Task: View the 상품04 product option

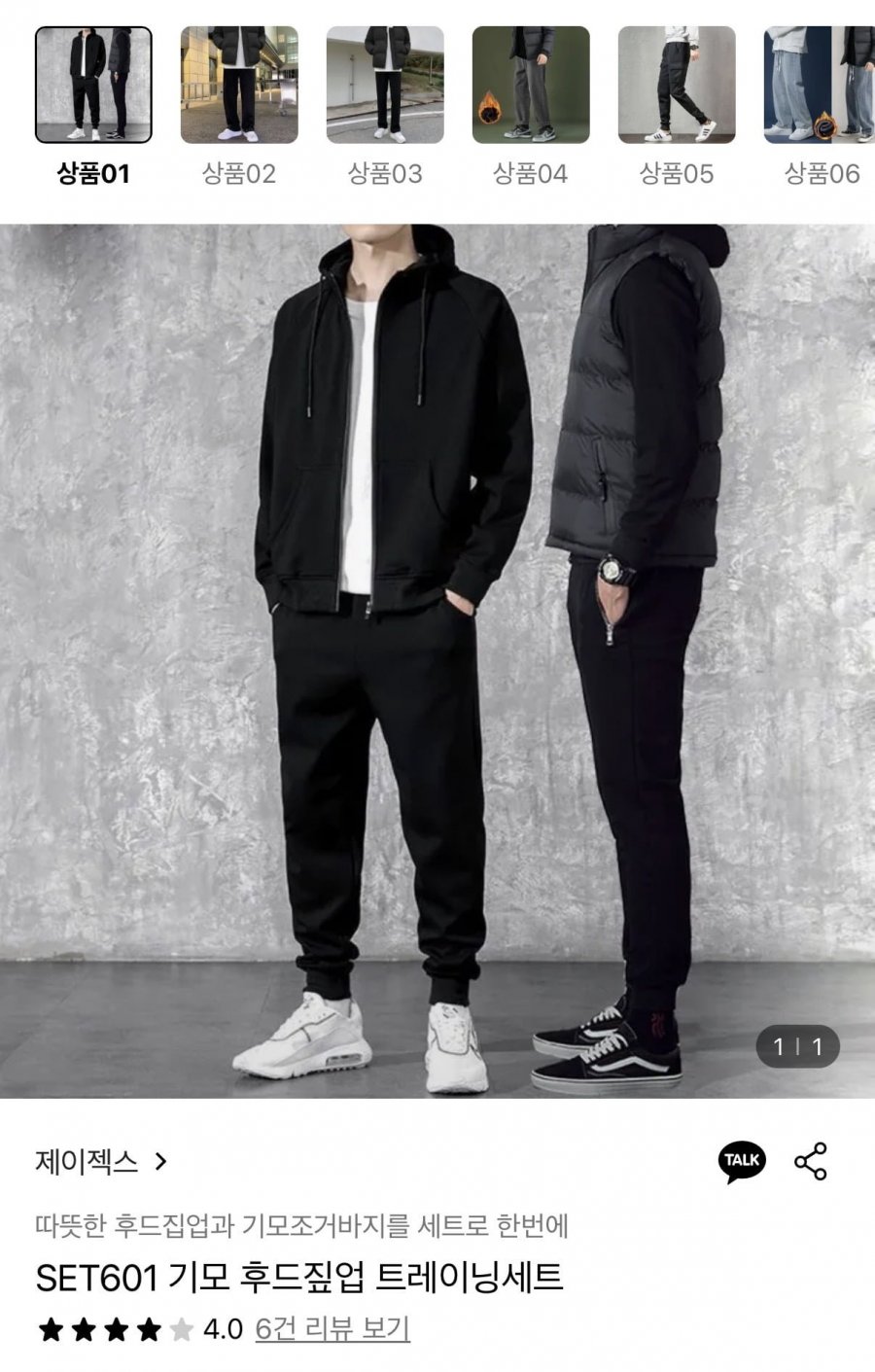Action: click(531, 86)
